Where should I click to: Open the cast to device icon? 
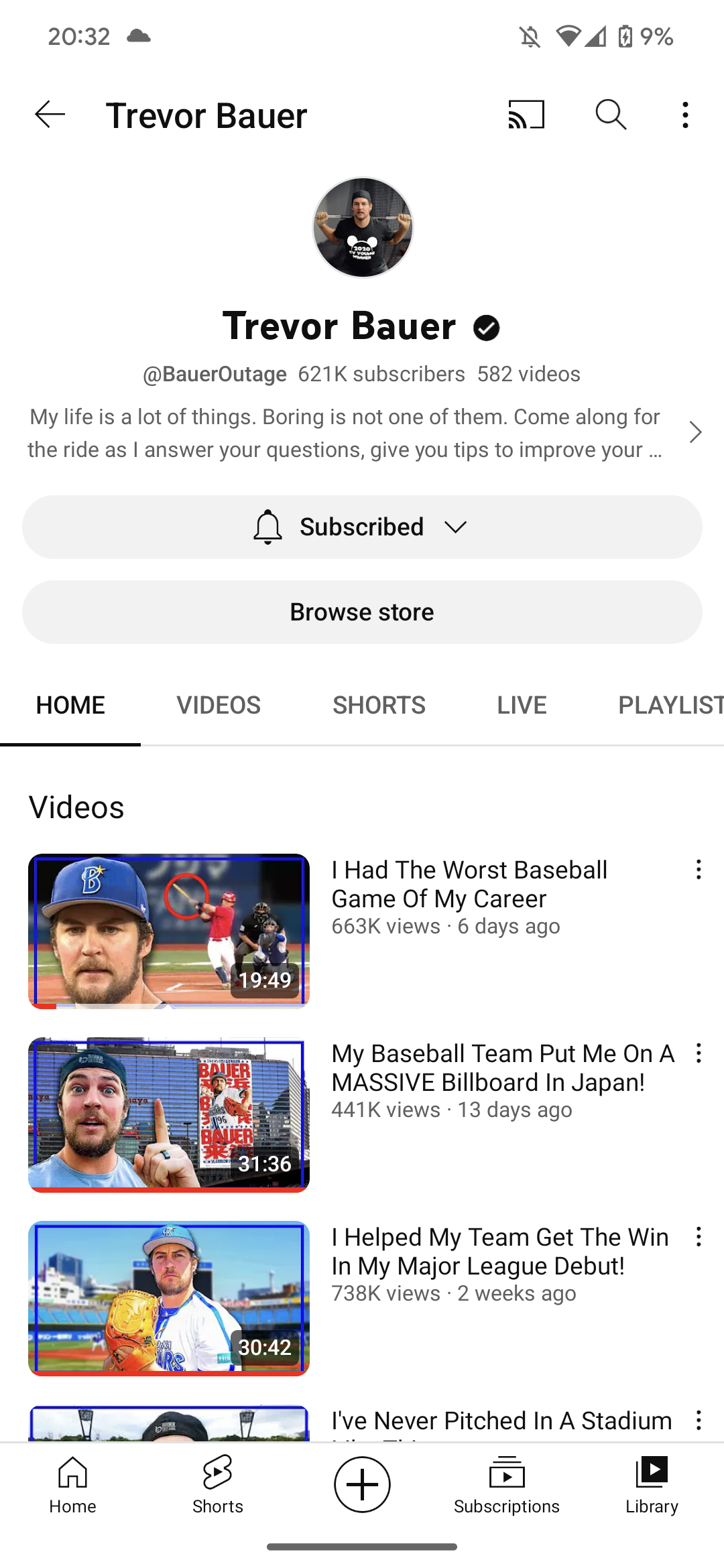pyautogui.click(x=526, y=115)
